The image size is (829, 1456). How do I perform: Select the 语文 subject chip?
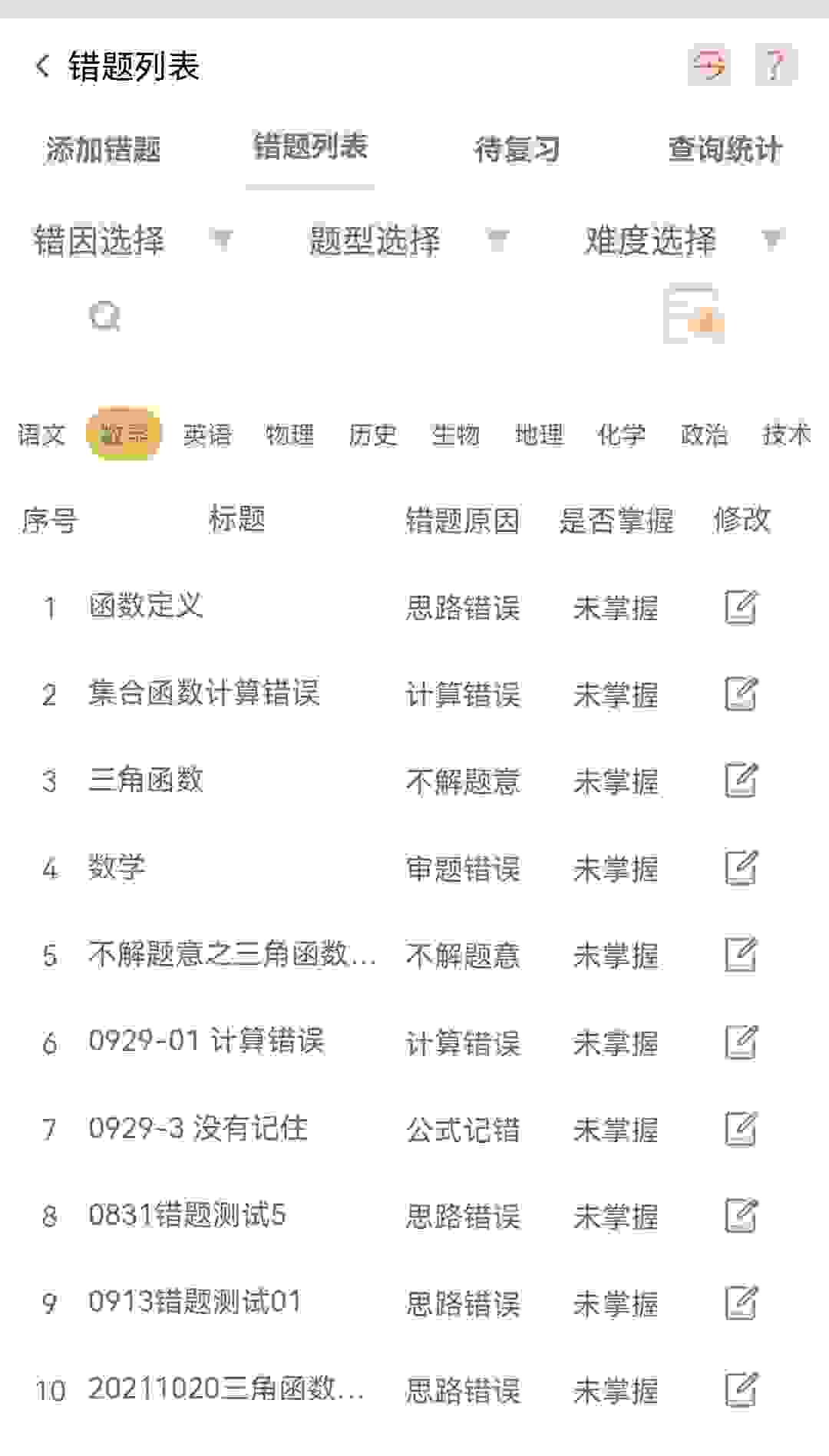click(x=41, y=434)
